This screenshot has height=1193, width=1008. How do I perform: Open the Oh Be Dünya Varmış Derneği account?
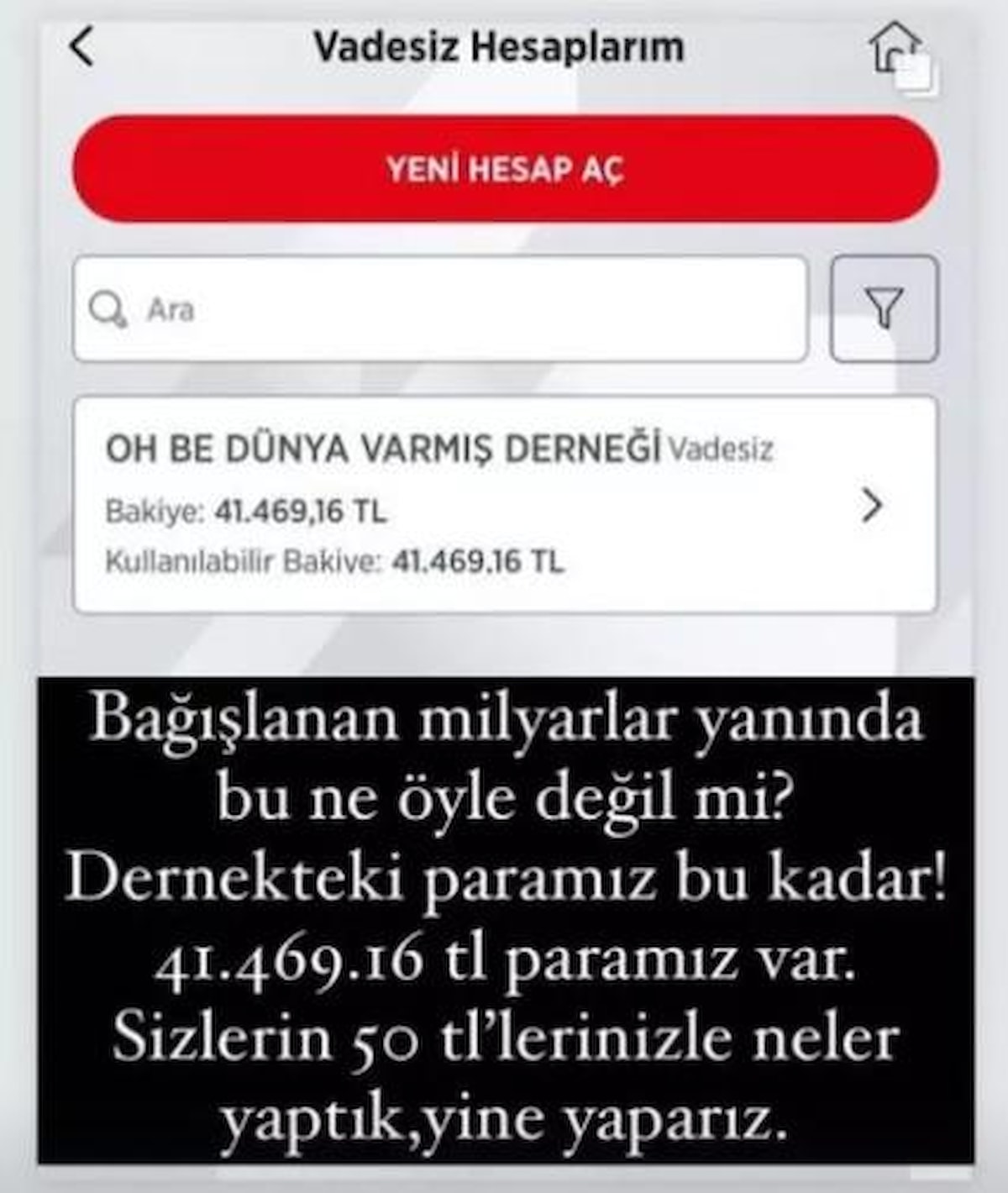(505, 504)
